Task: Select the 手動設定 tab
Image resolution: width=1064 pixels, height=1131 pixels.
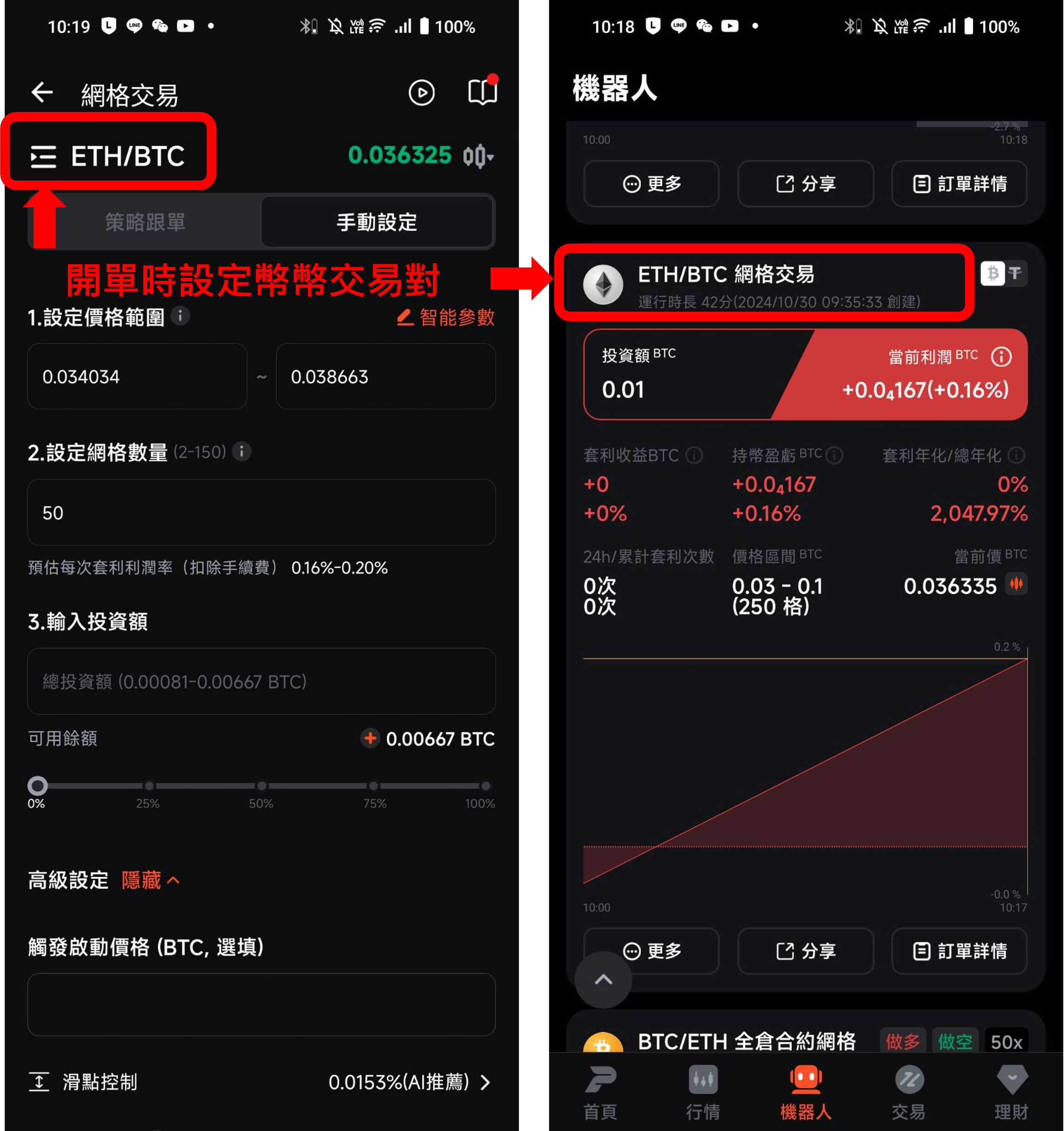Action: tap(377, 223)
